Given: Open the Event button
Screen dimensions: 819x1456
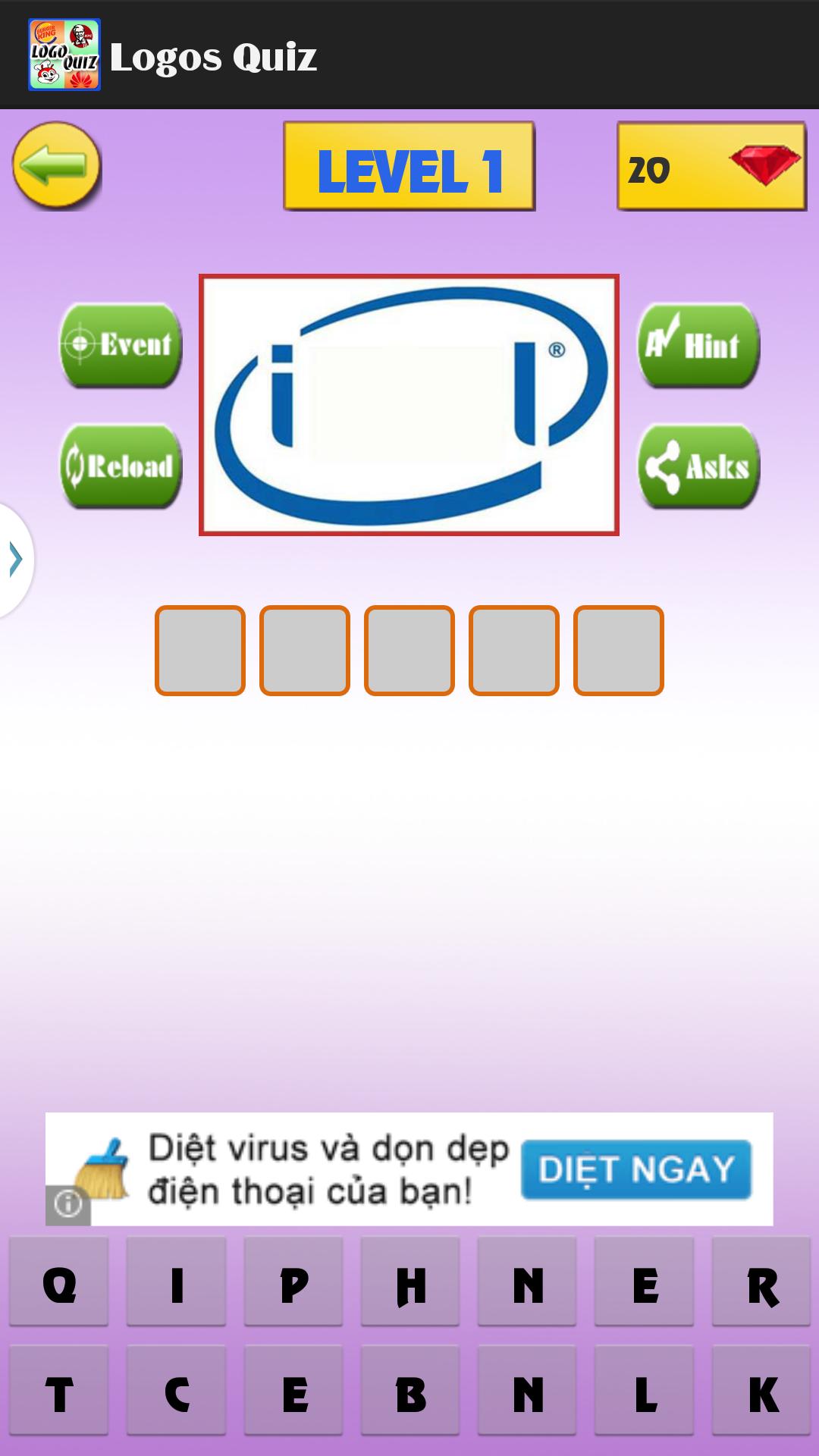Looking at the screenshot, I should [x=121, y=345].
